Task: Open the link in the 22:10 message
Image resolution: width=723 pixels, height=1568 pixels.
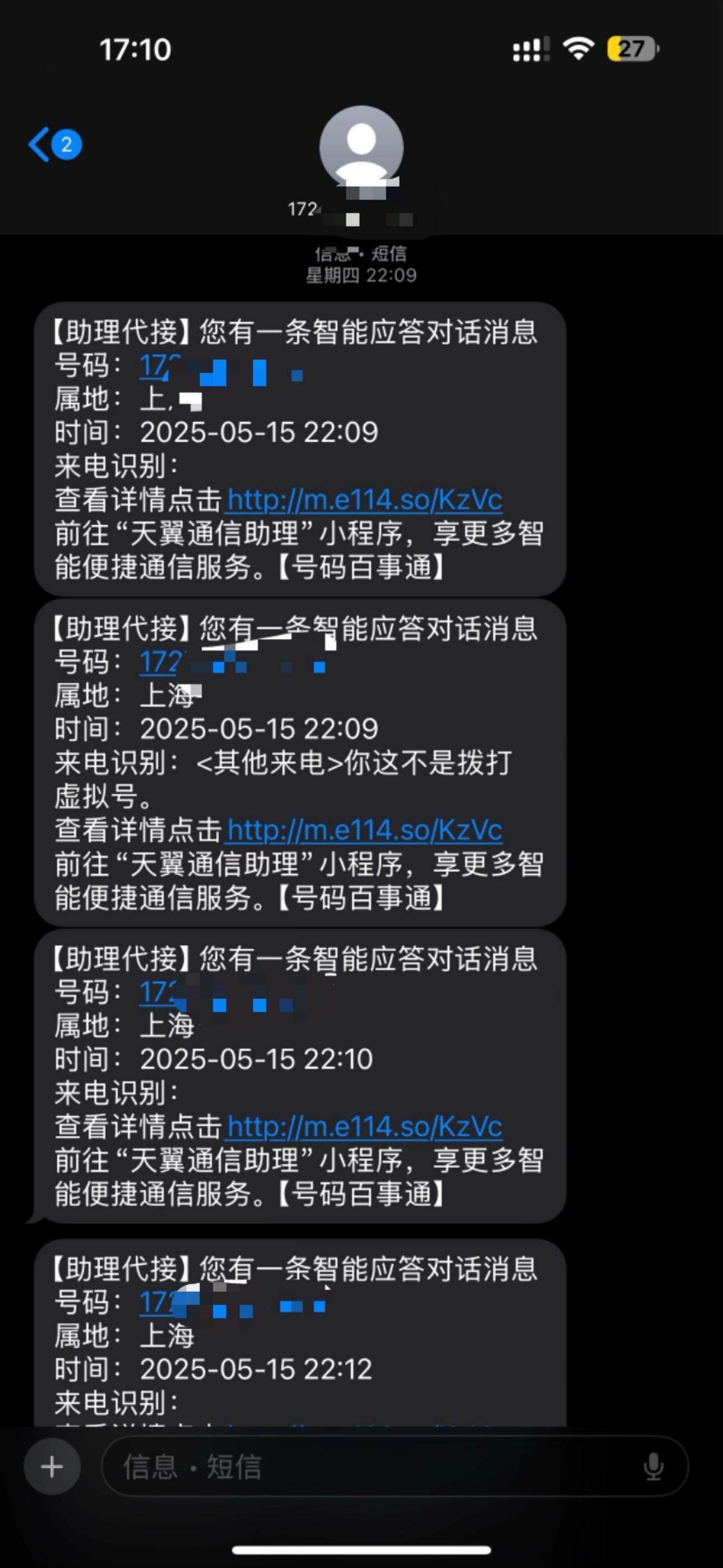Action: tap(364, 1126)
